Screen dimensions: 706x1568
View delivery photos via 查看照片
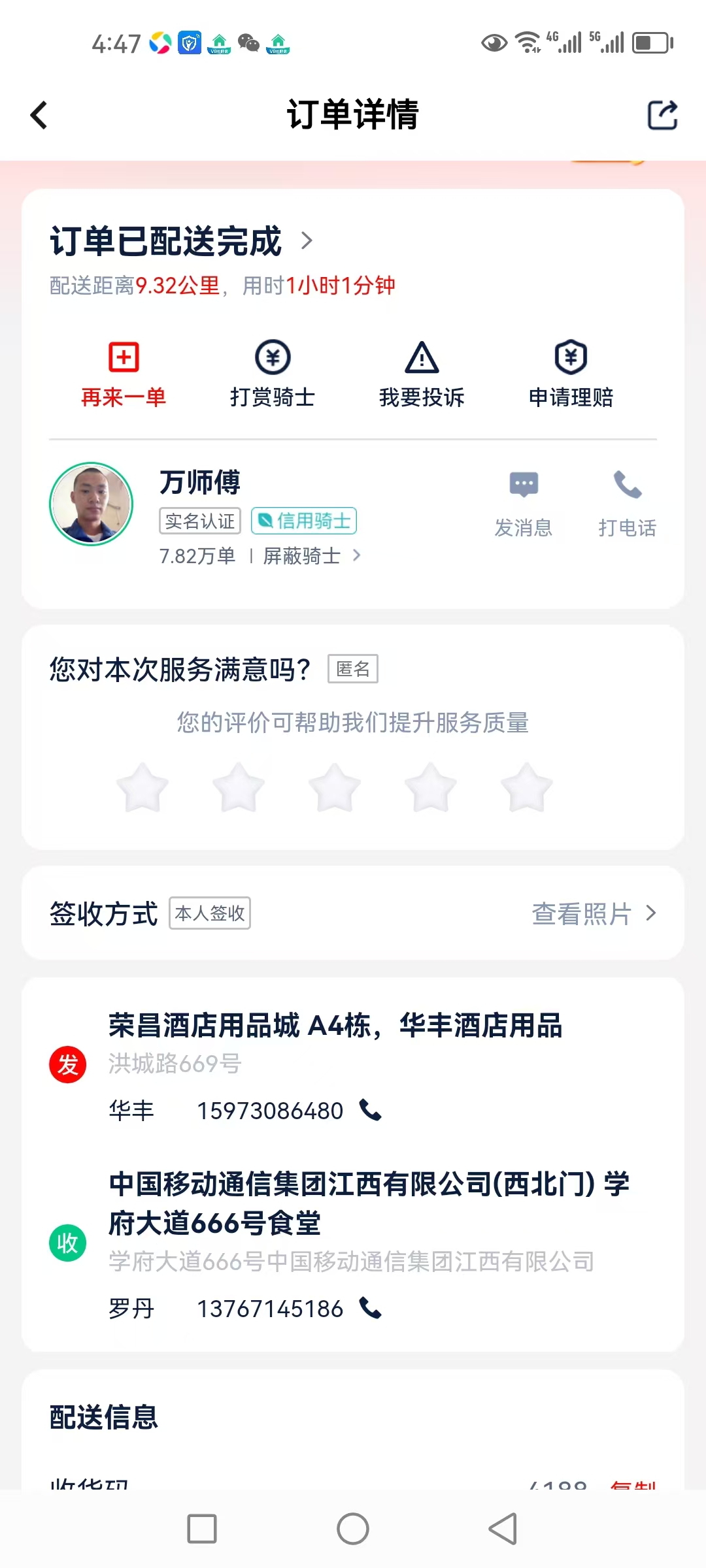tap(594, 913)
